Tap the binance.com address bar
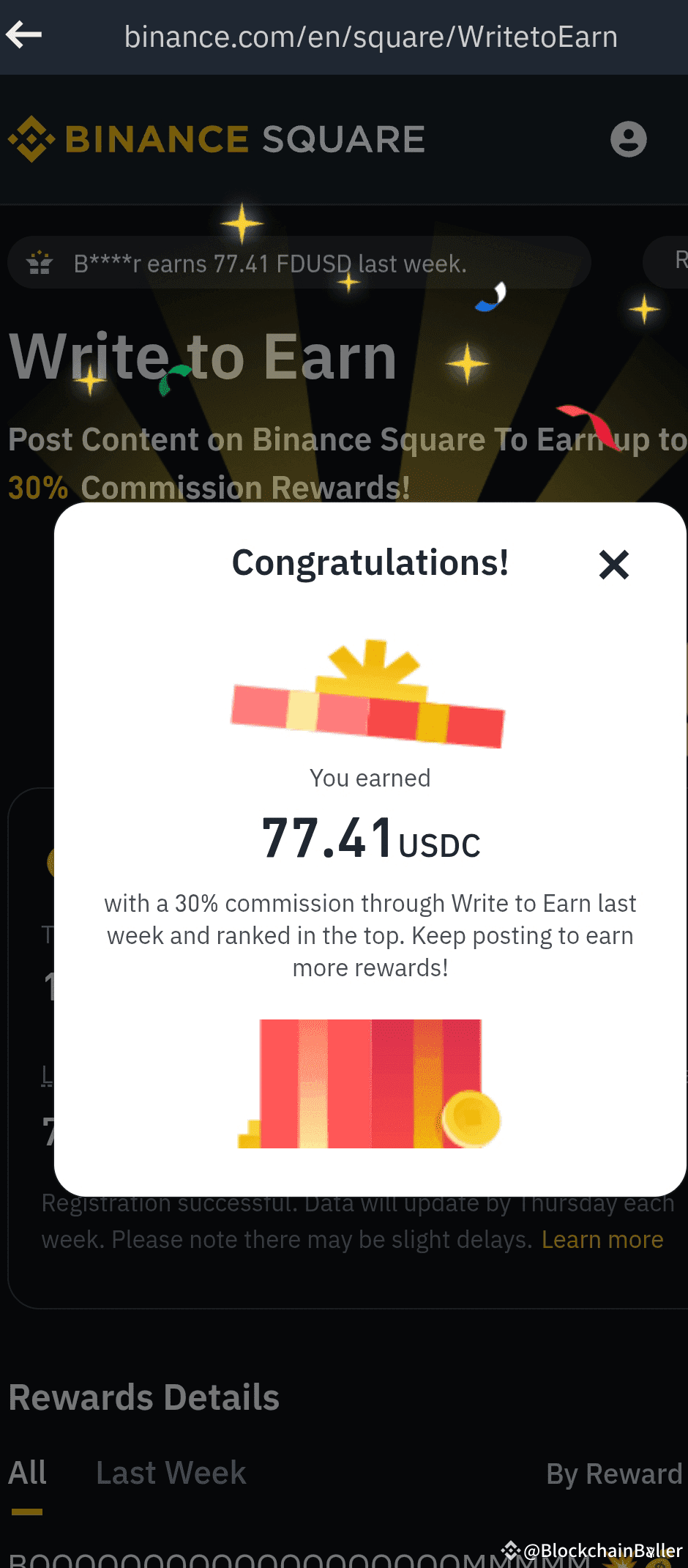The image size is (688, 1568). point(370,37)
